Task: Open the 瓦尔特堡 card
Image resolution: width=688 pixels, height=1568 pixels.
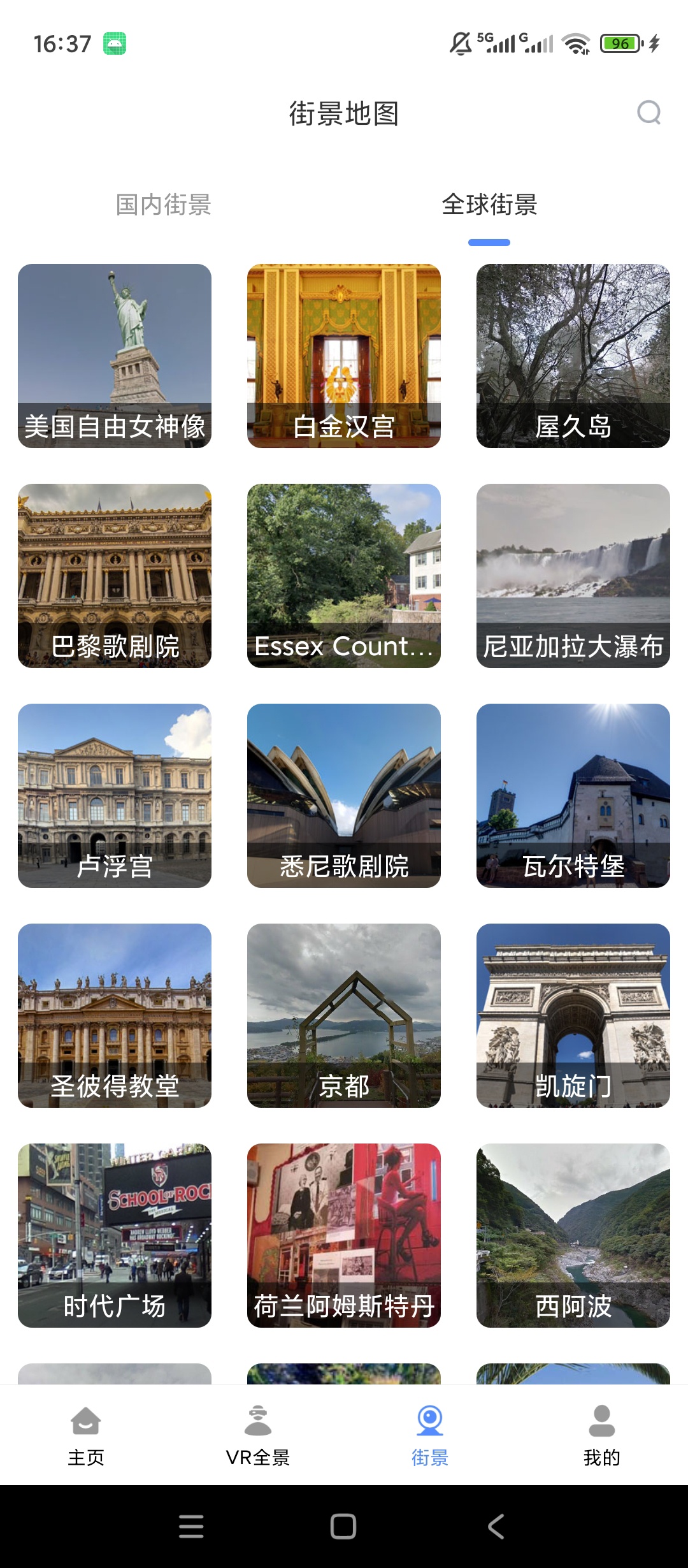Action: (x=573, y=795)
